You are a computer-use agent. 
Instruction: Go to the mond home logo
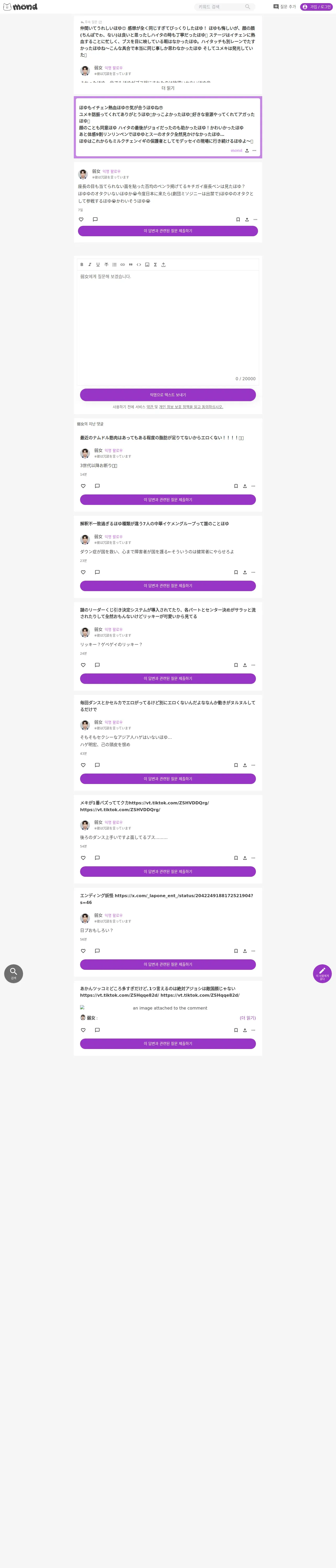coord(20,7)
